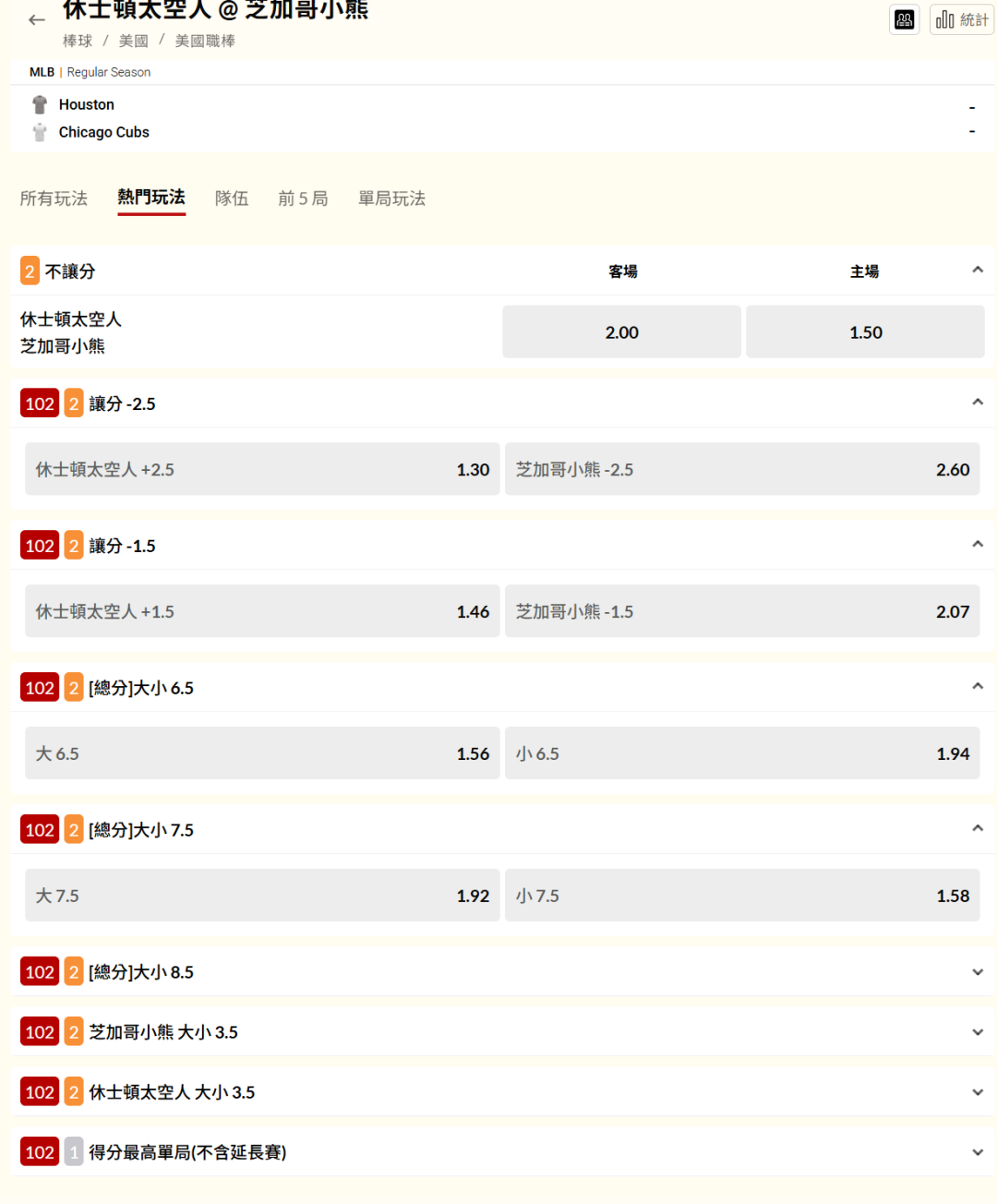997x1204 pixels.
Task: Switch to the 所有玩法 tab
Action: (54, 199)
